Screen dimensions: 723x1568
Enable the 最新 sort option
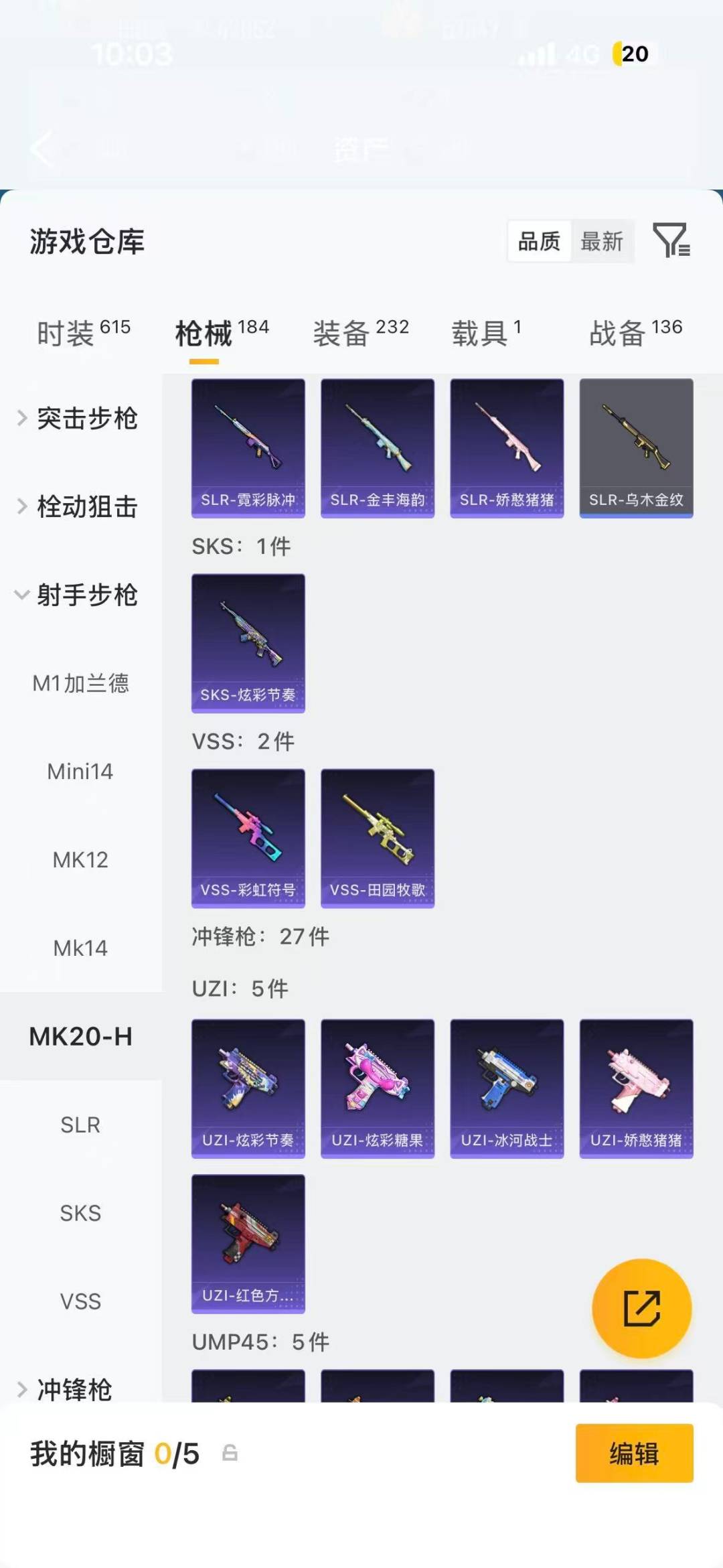click(x=601, y=242)
